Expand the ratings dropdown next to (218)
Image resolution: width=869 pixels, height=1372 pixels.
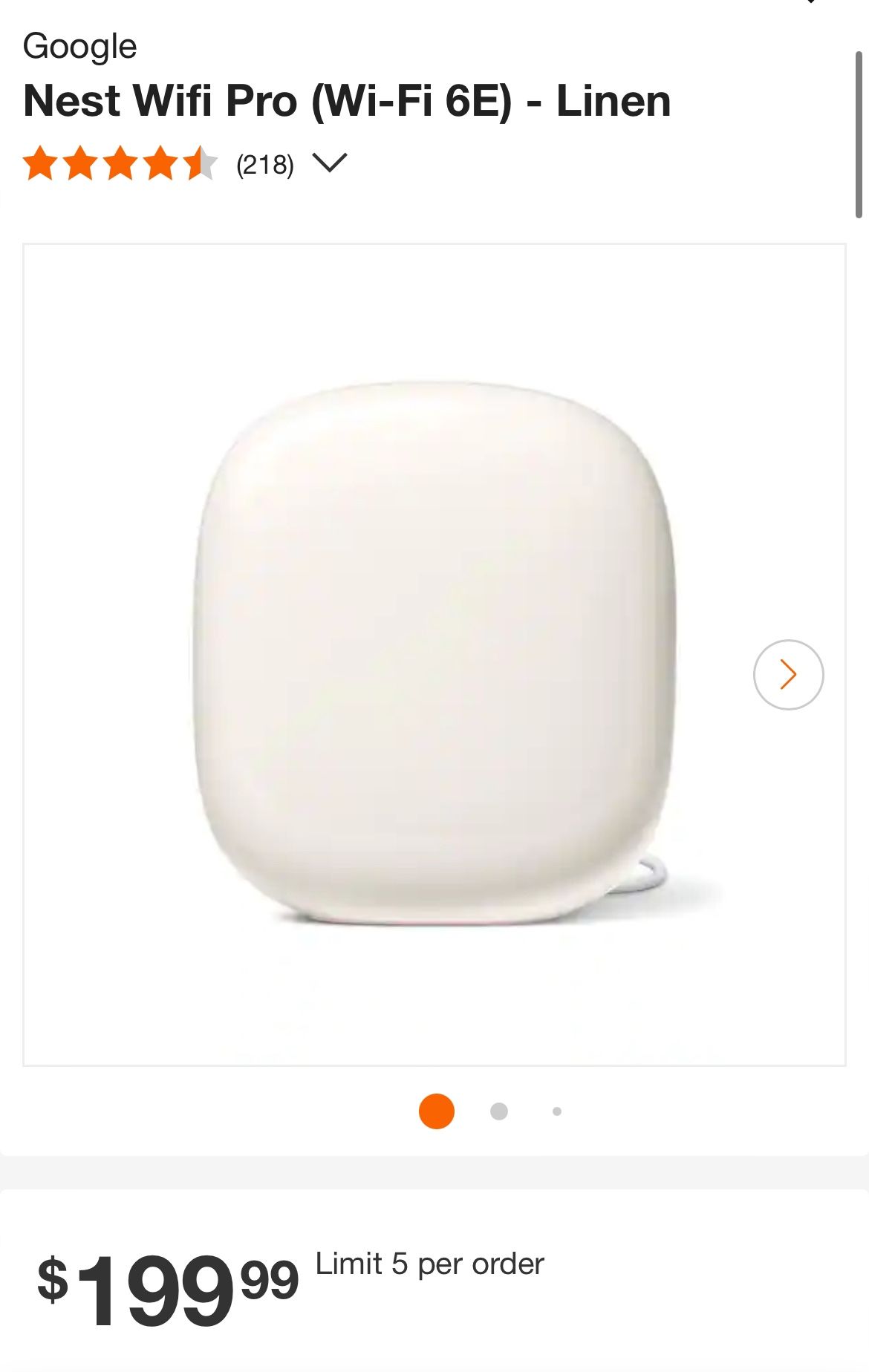[330, 163]
